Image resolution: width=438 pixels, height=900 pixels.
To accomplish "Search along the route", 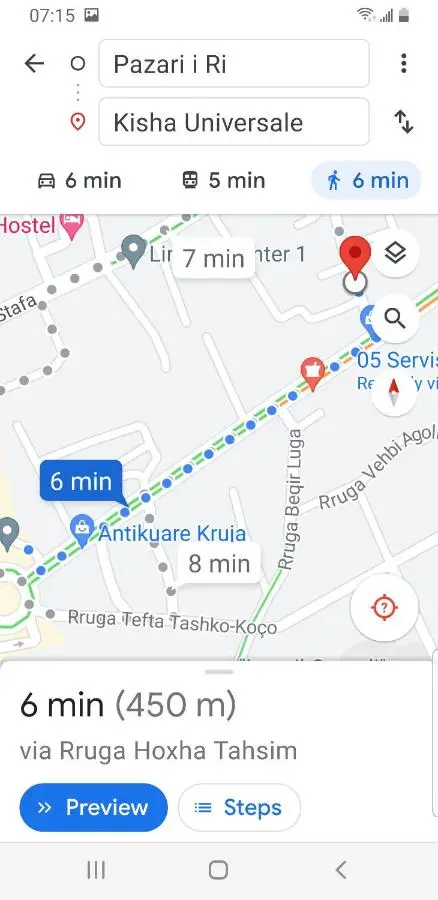I will [395, 318].
